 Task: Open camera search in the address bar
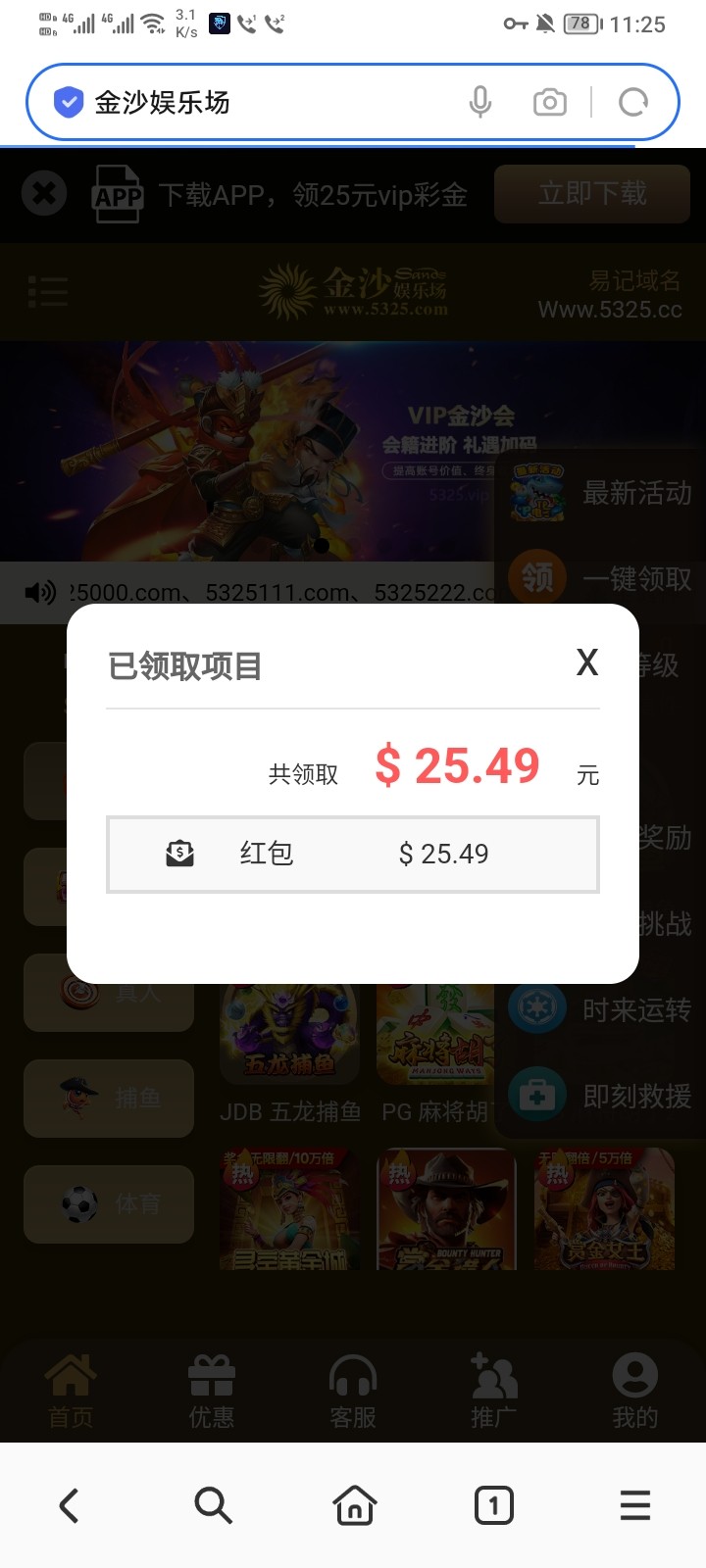click(x=549, y=102)
